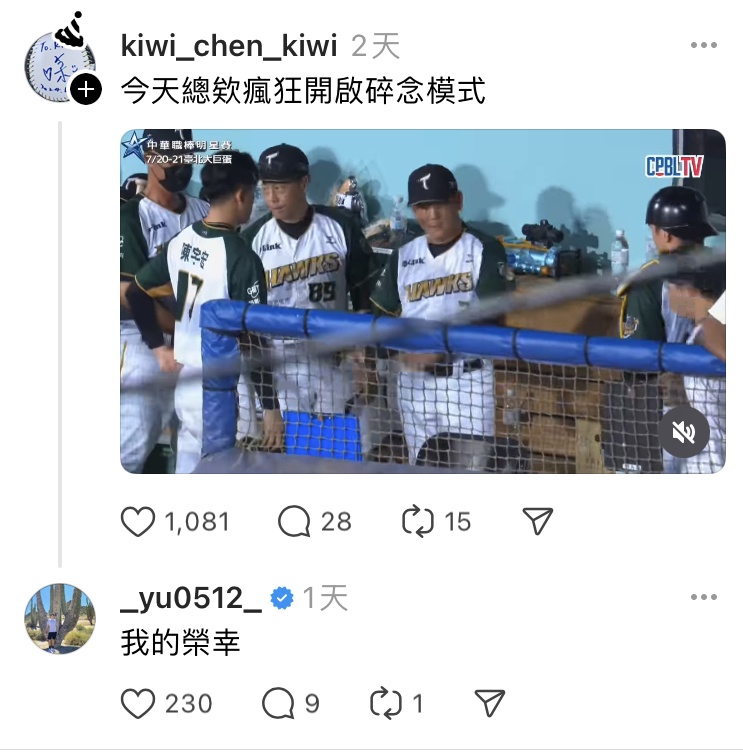
Task: Repost _yu0512_'s reply
Action: pos(385,704)
